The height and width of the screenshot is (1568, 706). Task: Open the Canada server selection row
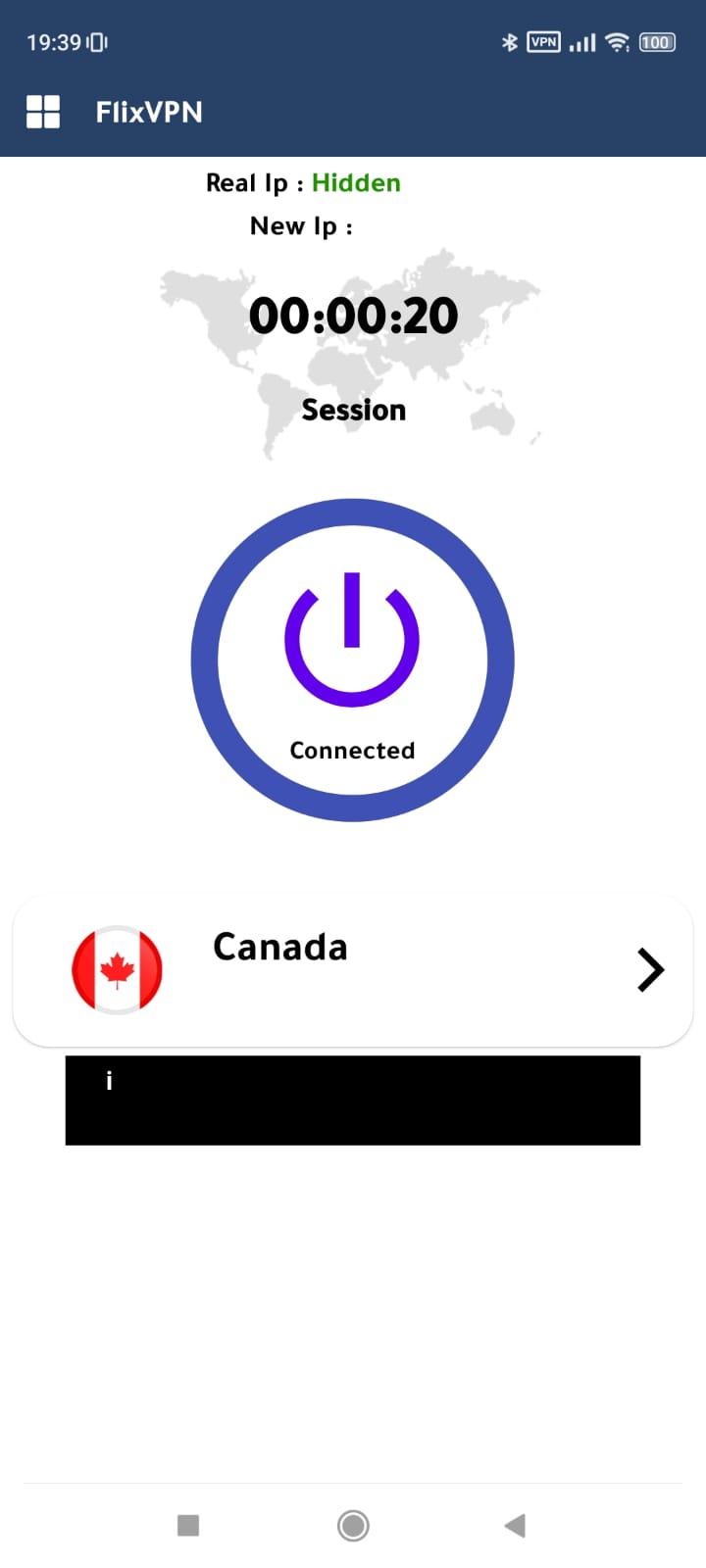(353, 970)
